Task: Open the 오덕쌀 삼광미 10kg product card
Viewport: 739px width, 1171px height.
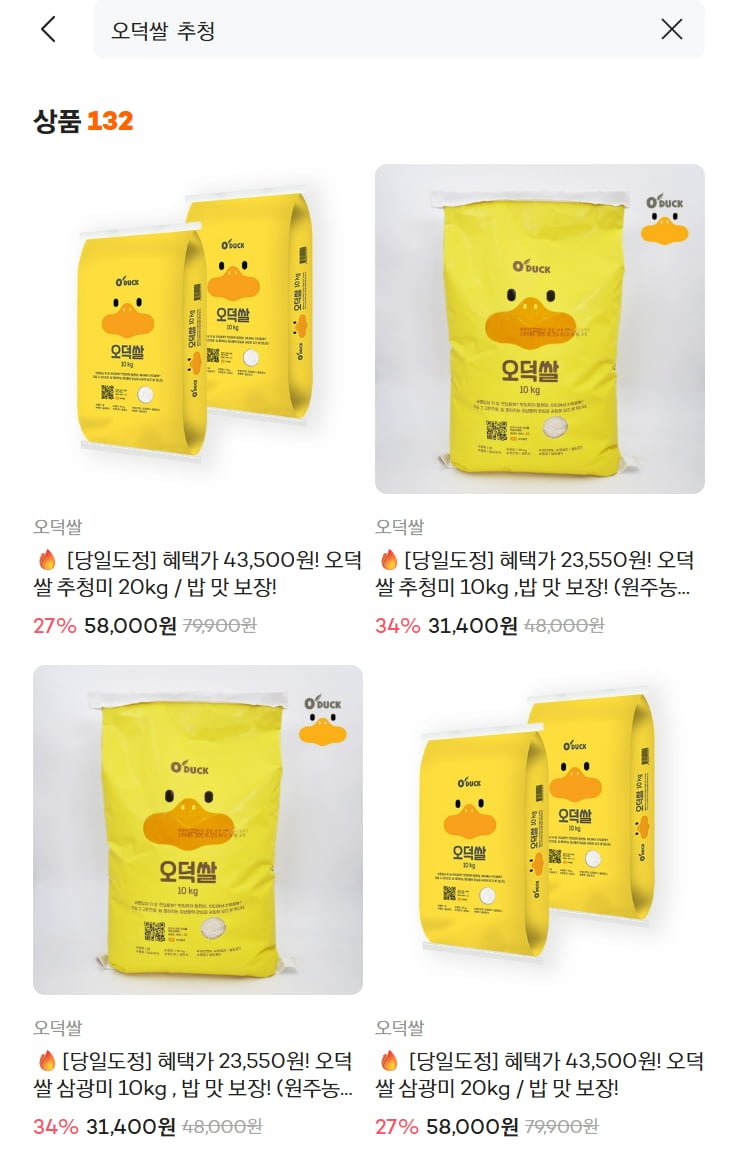Action: pyautogui.click(x=198, y=901)
